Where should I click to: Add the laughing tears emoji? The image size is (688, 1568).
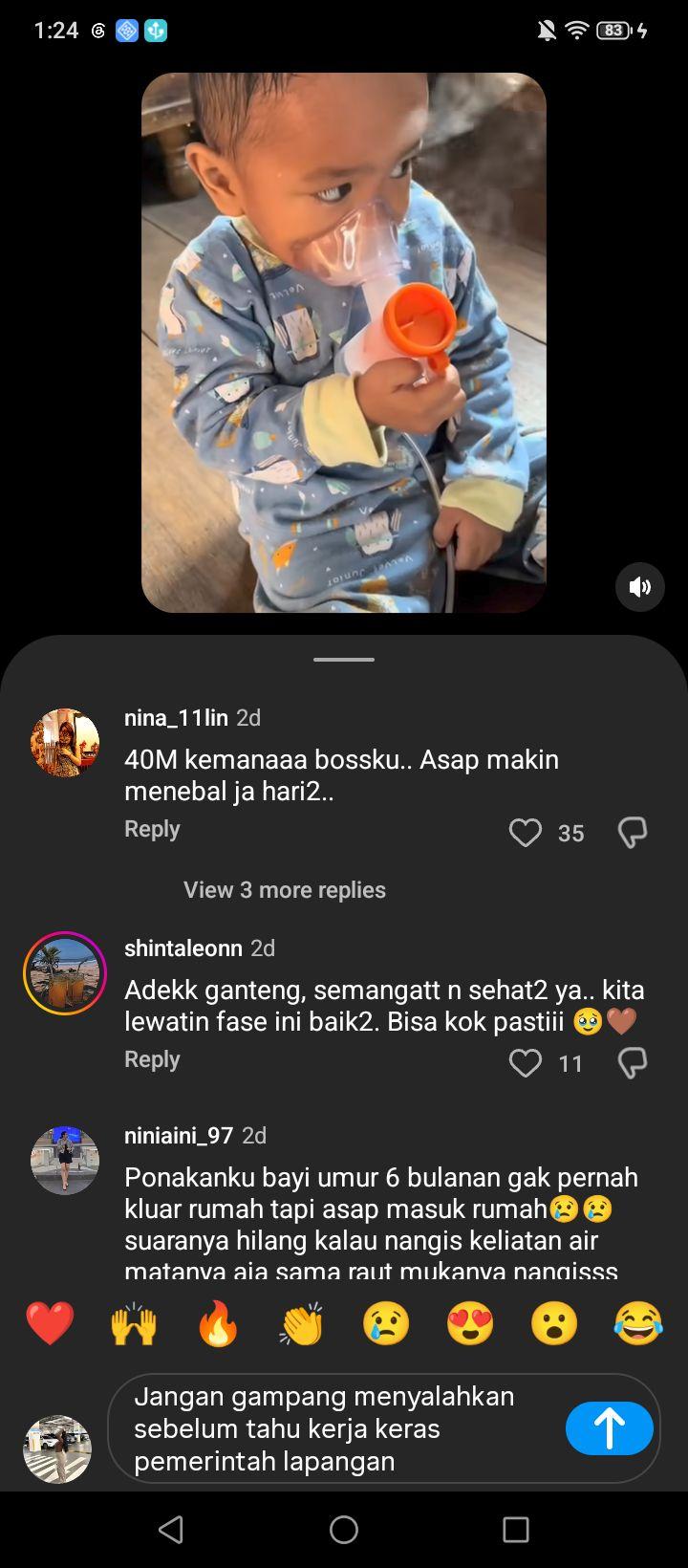[x=638, y=1324]
